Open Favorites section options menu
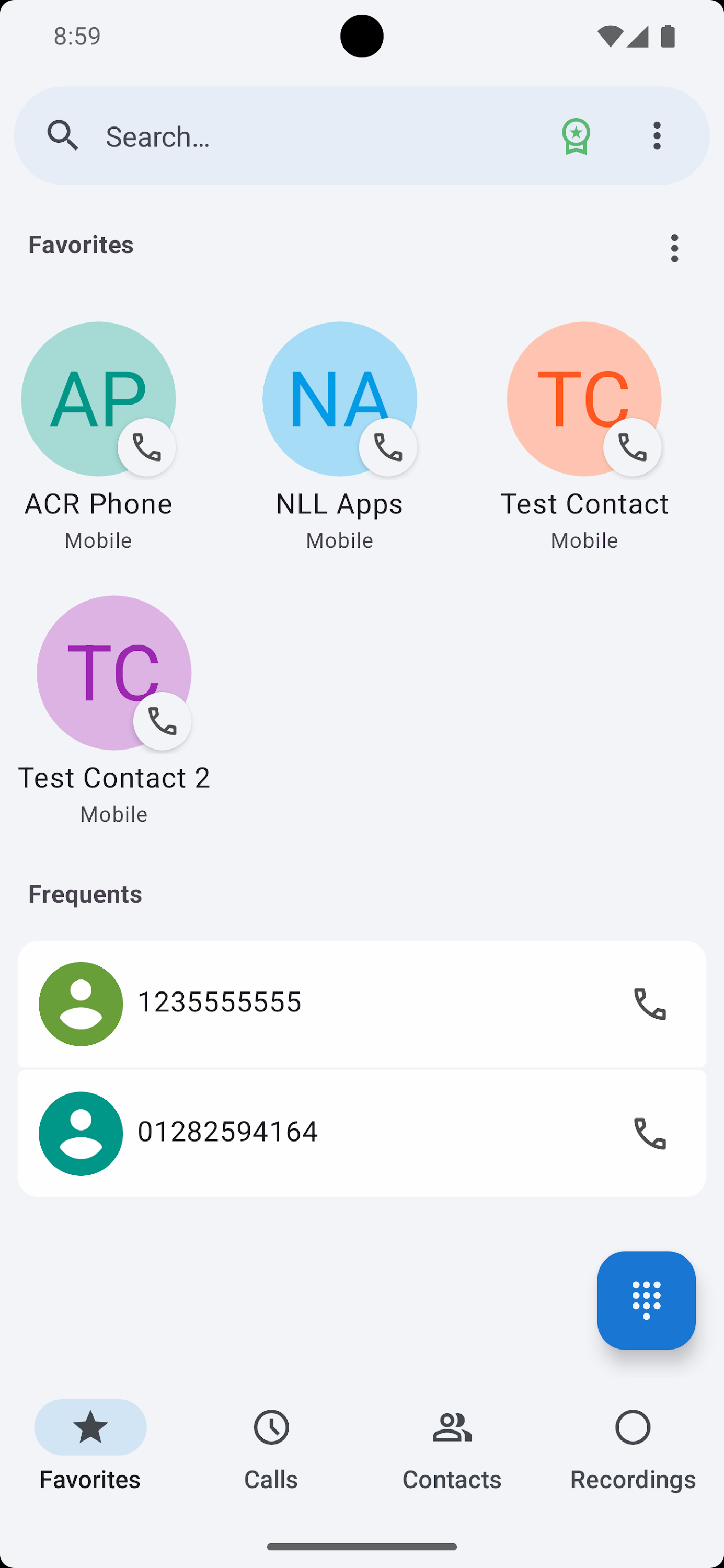724x1568 pixels. pyautogui.click(x=674, y=248)
